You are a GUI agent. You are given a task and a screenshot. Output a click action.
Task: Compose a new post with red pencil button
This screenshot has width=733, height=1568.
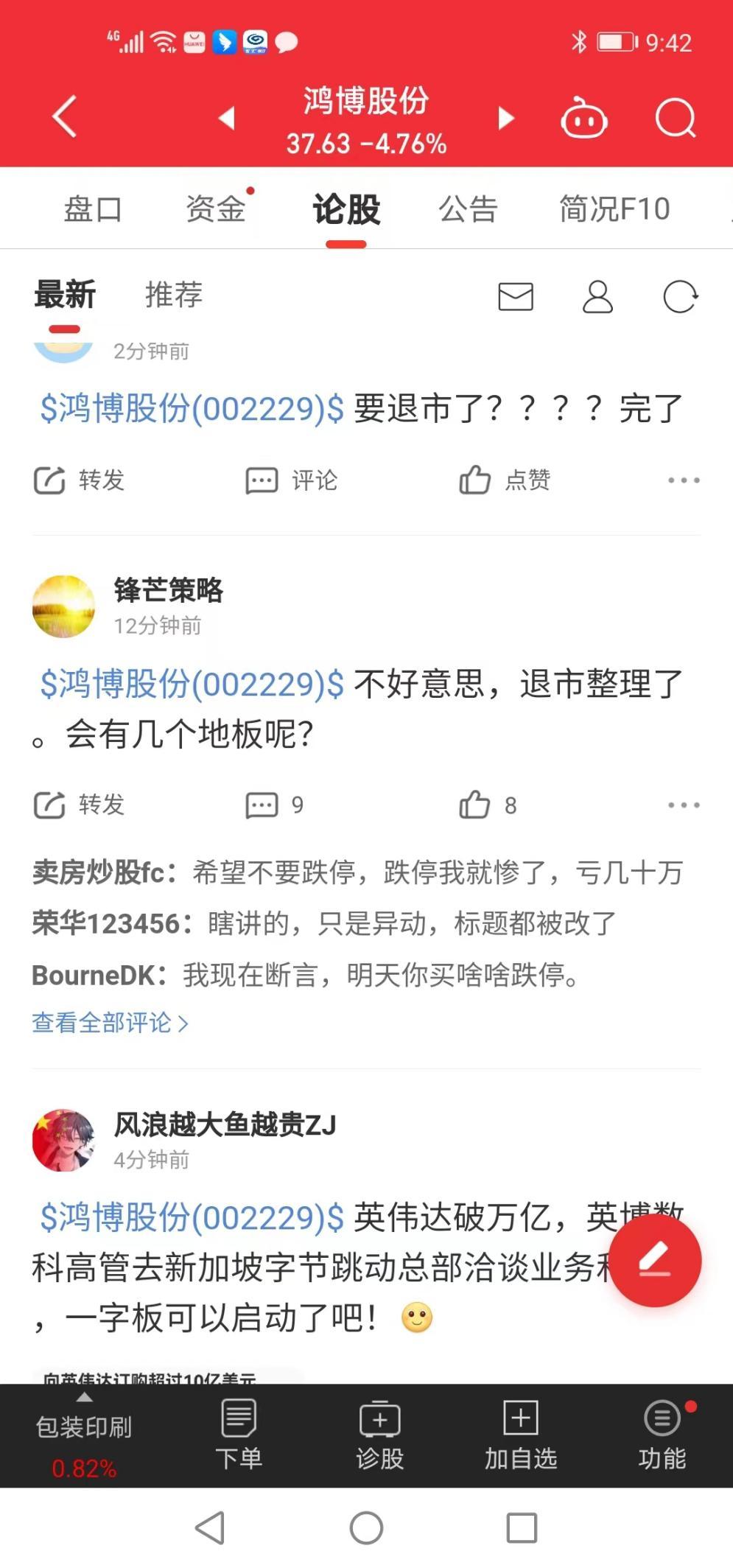655,1260
